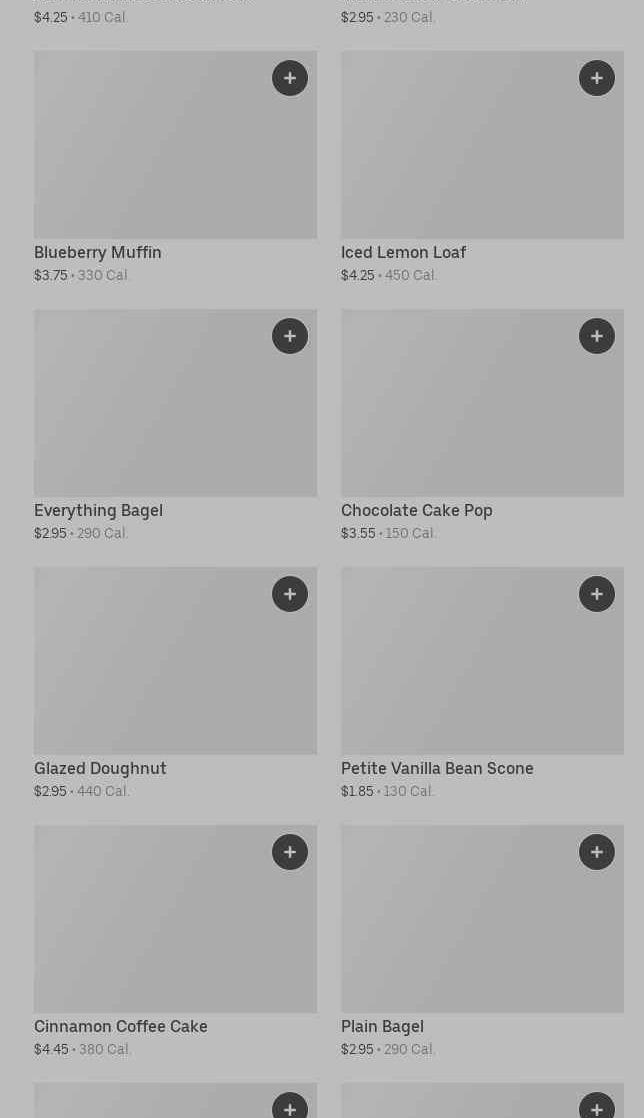Viewport: 644px width, 1118px height.
Task: Open Cinnamon Coffee Cake item
Action: click(x=175, y=942)
